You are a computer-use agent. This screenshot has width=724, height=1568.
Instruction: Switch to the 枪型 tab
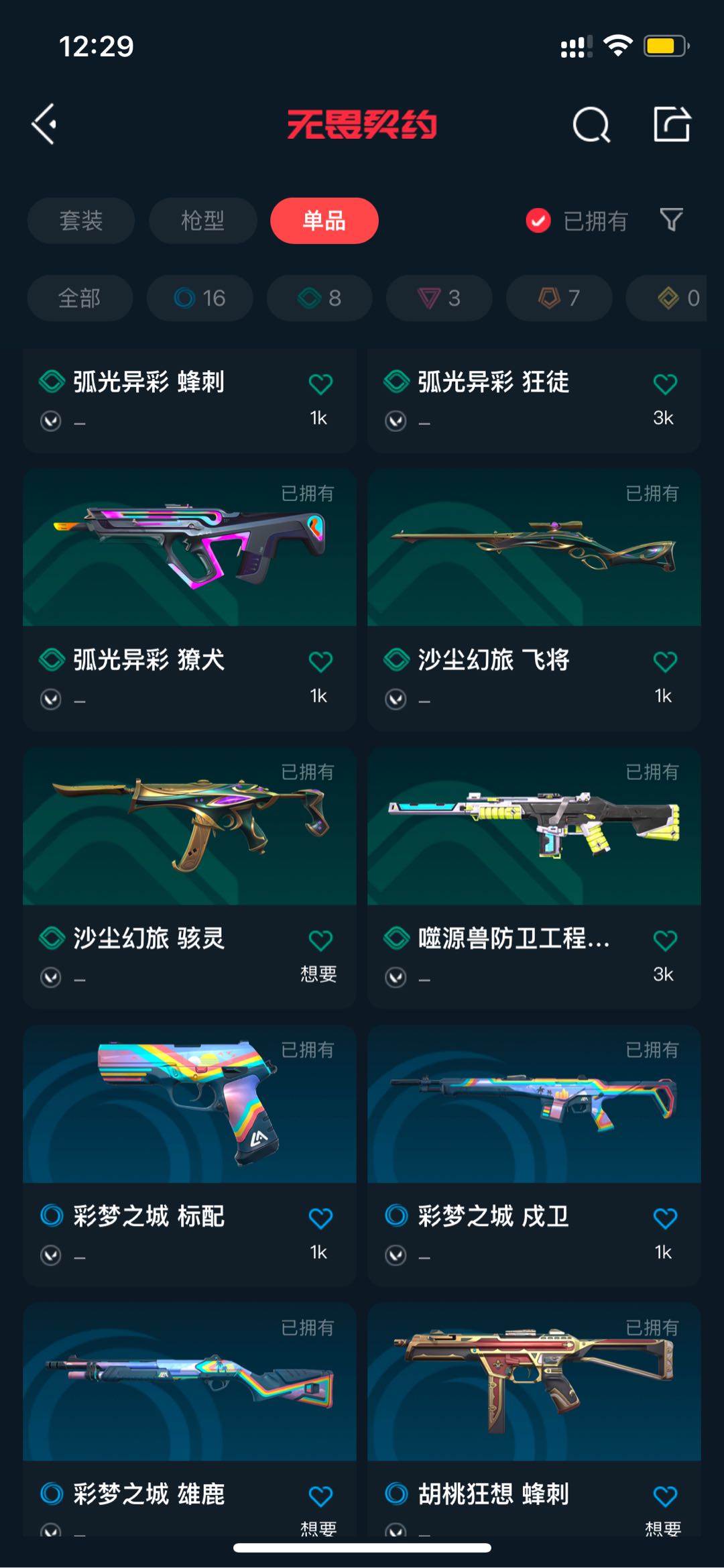(202, 221)
